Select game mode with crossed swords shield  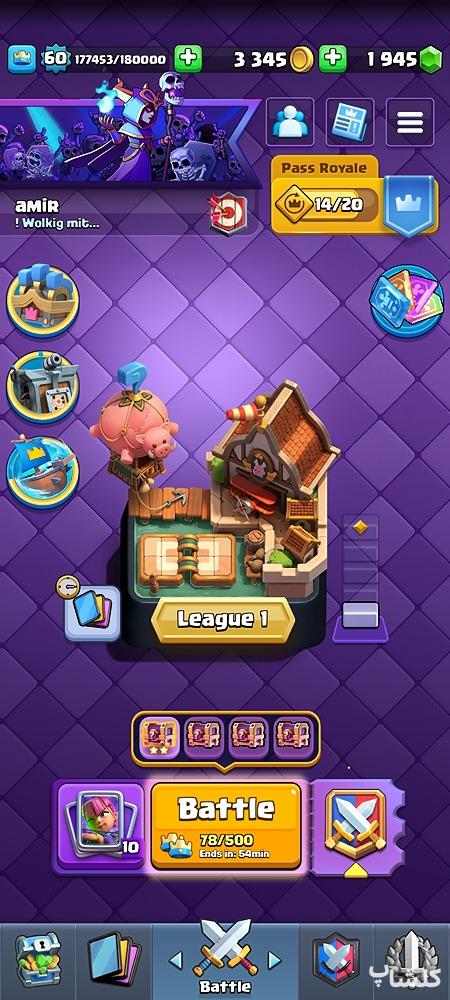[x=356, y=824]
